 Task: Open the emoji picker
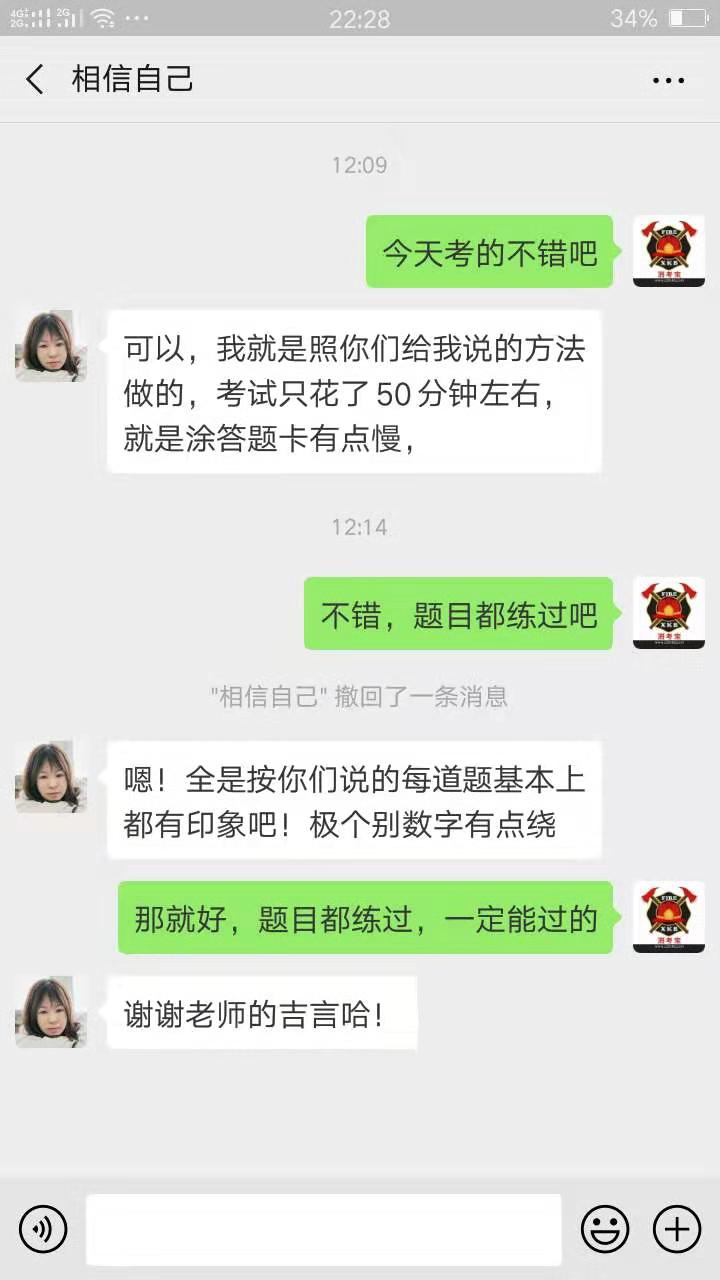coord(605,1228)
